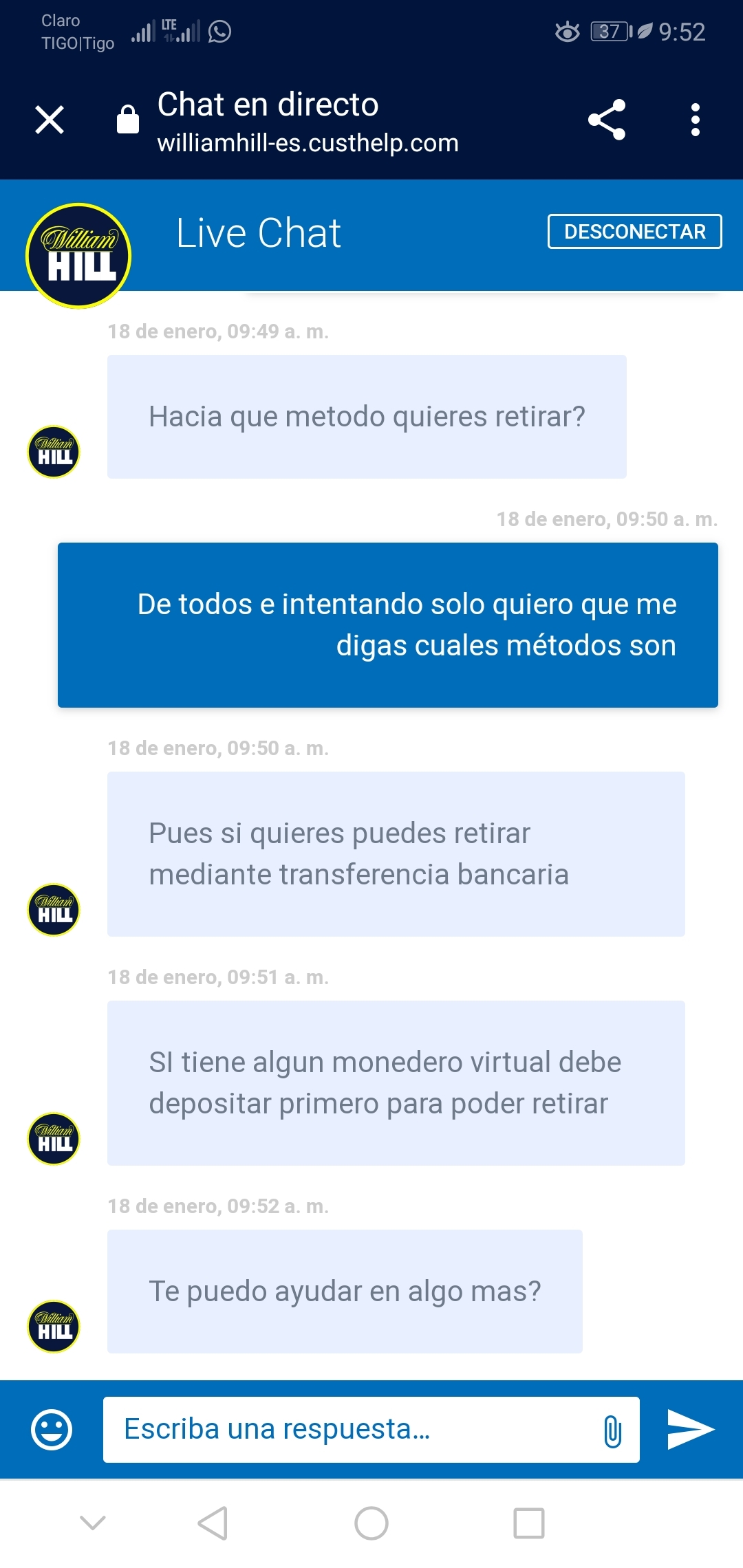Image resolution: width=743 pixels, height=1568 pixels.
Task: Share the live chat page
Action: point(607,120)
